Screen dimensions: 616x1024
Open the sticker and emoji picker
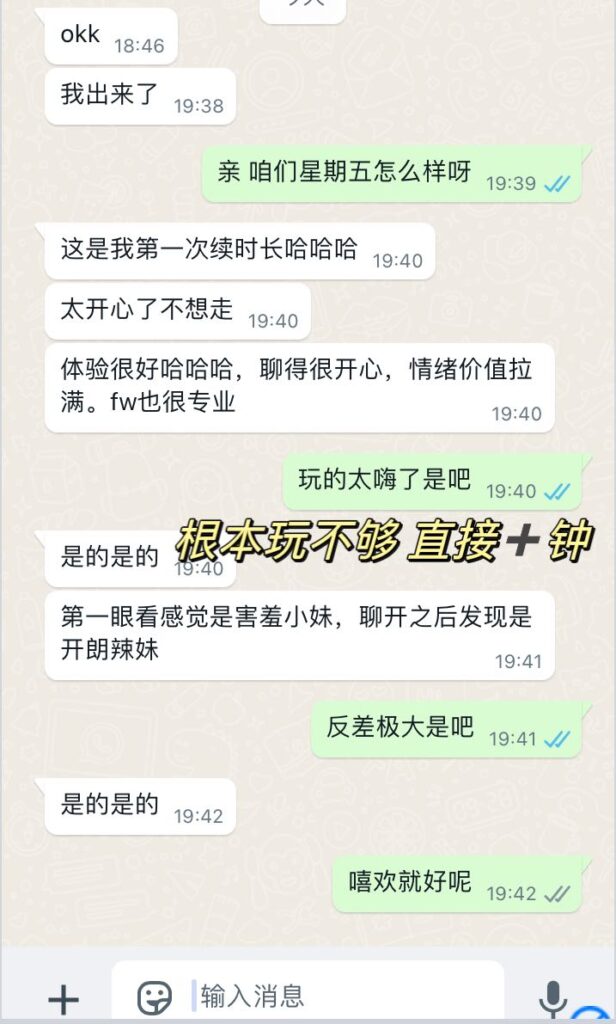154,997
